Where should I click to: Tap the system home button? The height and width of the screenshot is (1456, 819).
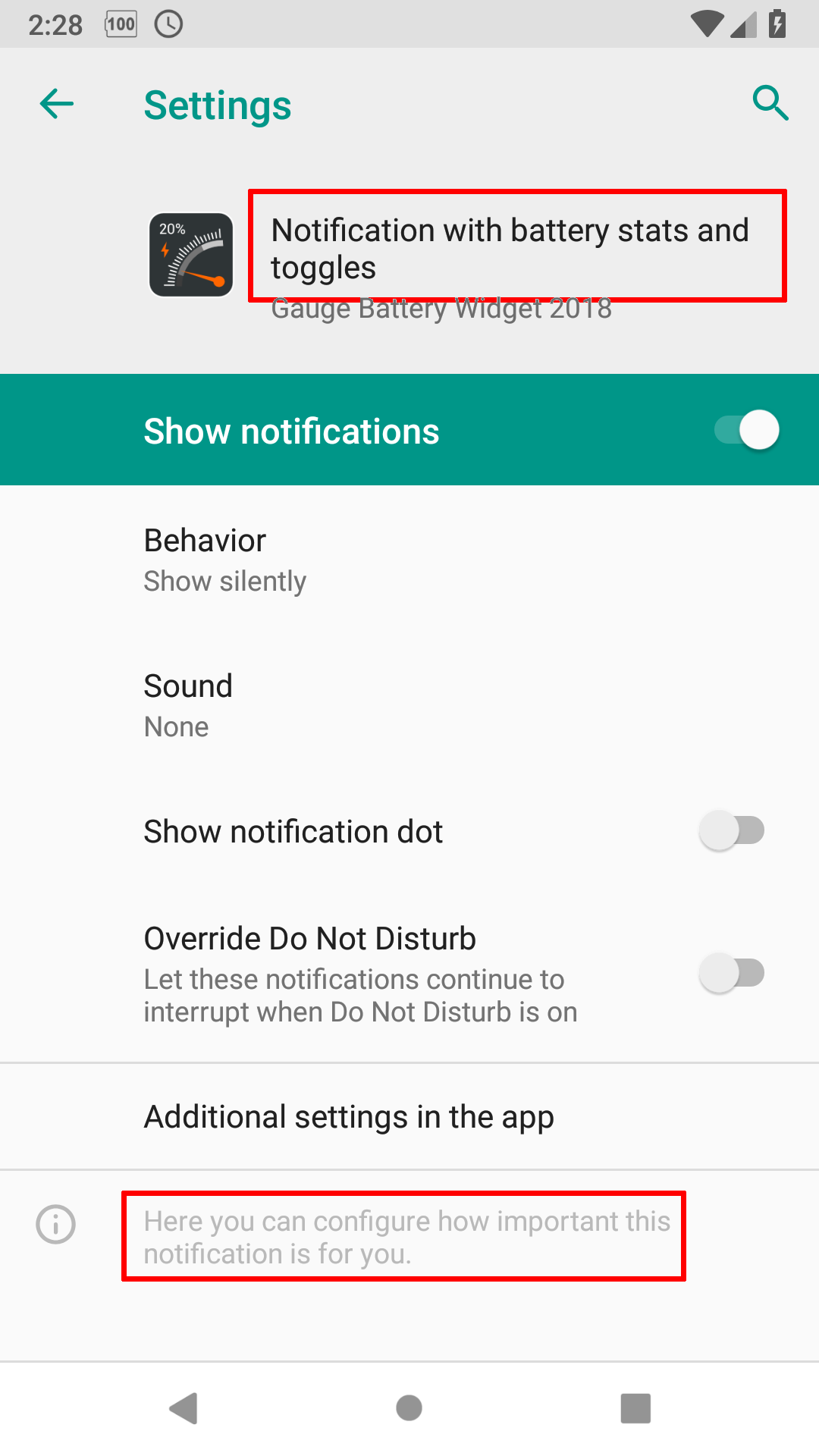coord(409,1408)
